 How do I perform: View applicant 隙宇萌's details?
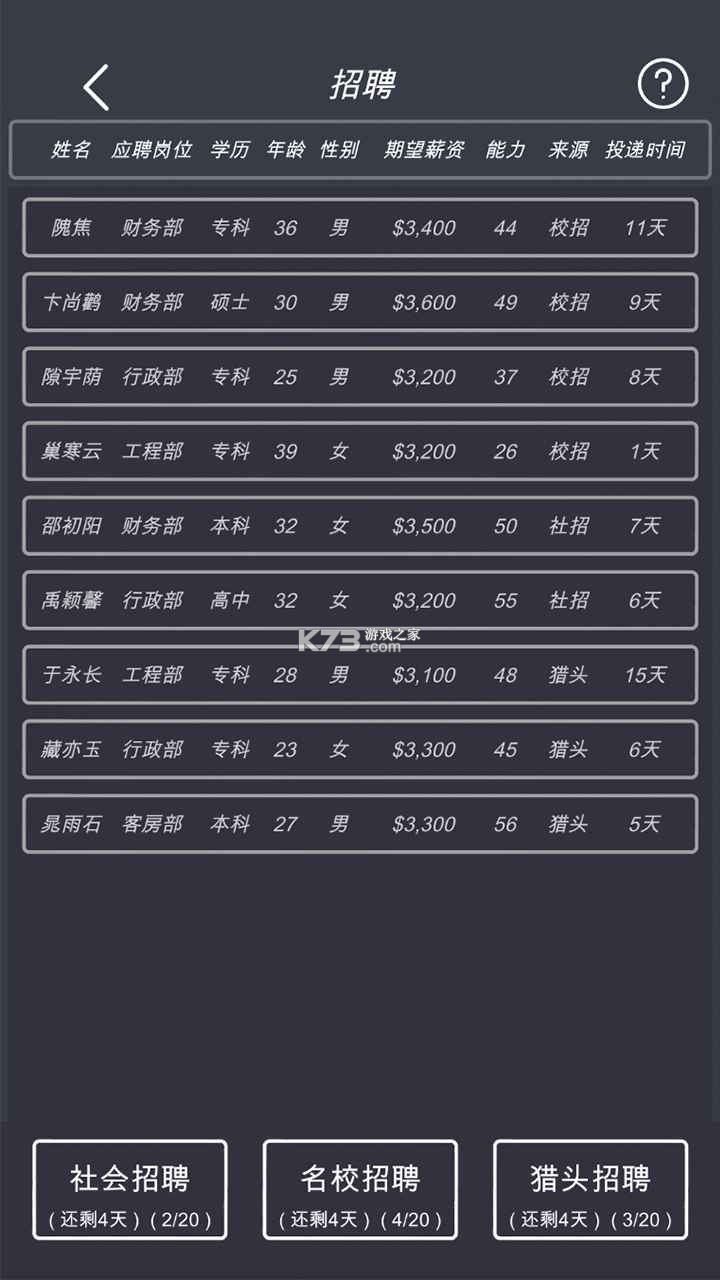pyautogui.click(x=359, y=377)
